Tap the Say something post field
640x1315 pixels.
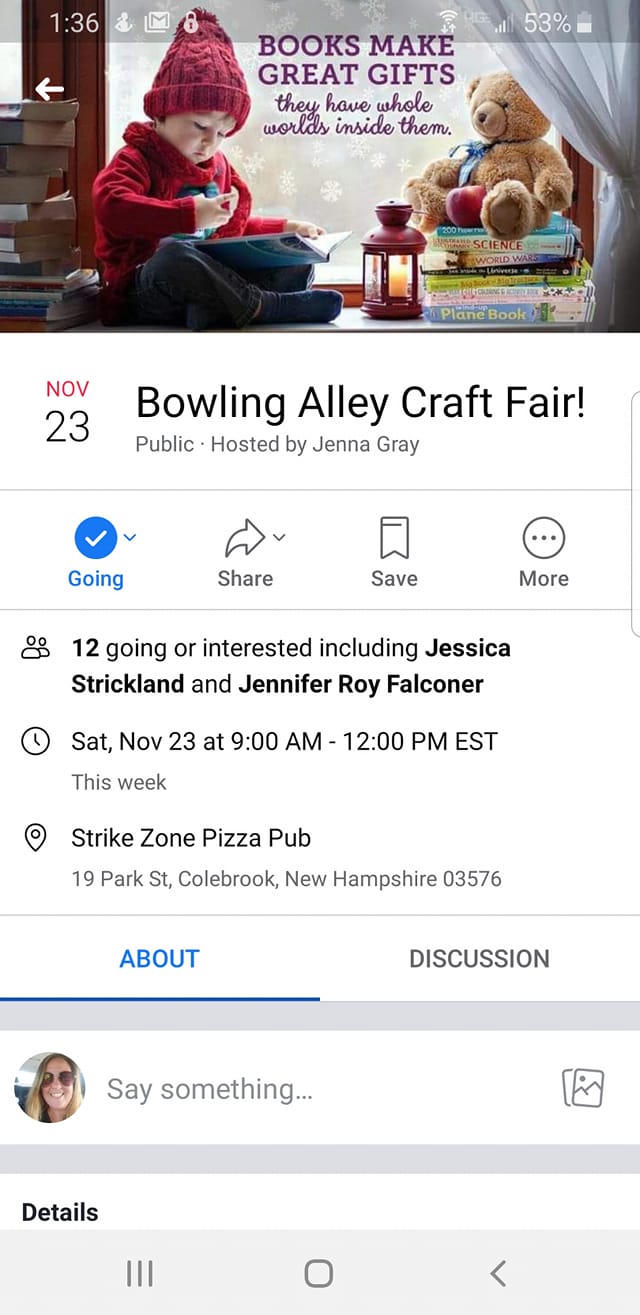click(300, 1088)
